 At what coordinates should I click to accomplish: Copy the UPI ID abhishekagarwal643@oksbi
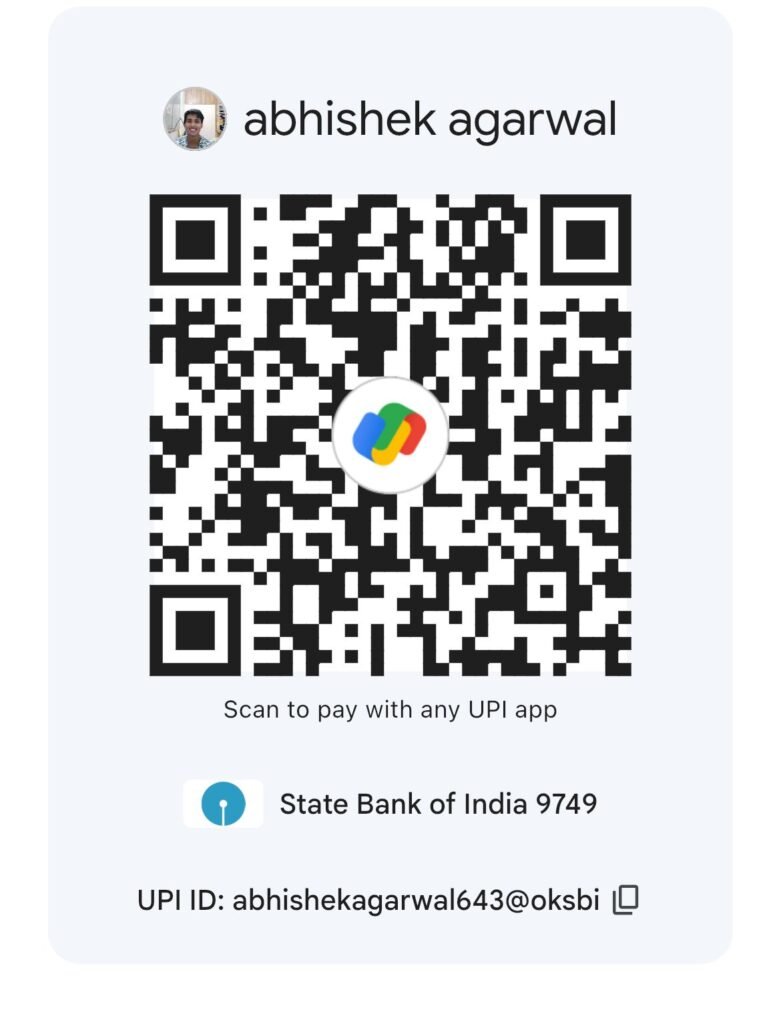point(625,900)
